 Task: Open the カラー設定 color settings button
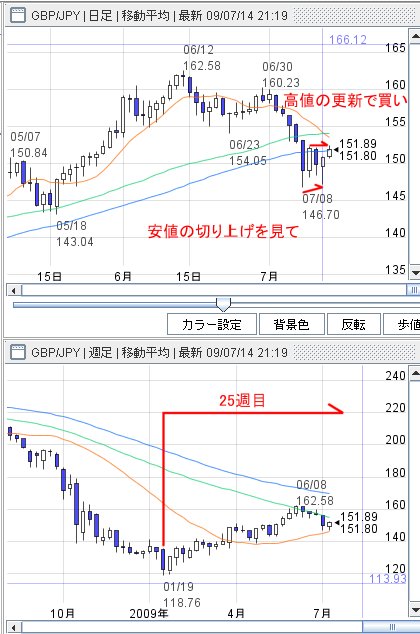coord(212,324)
